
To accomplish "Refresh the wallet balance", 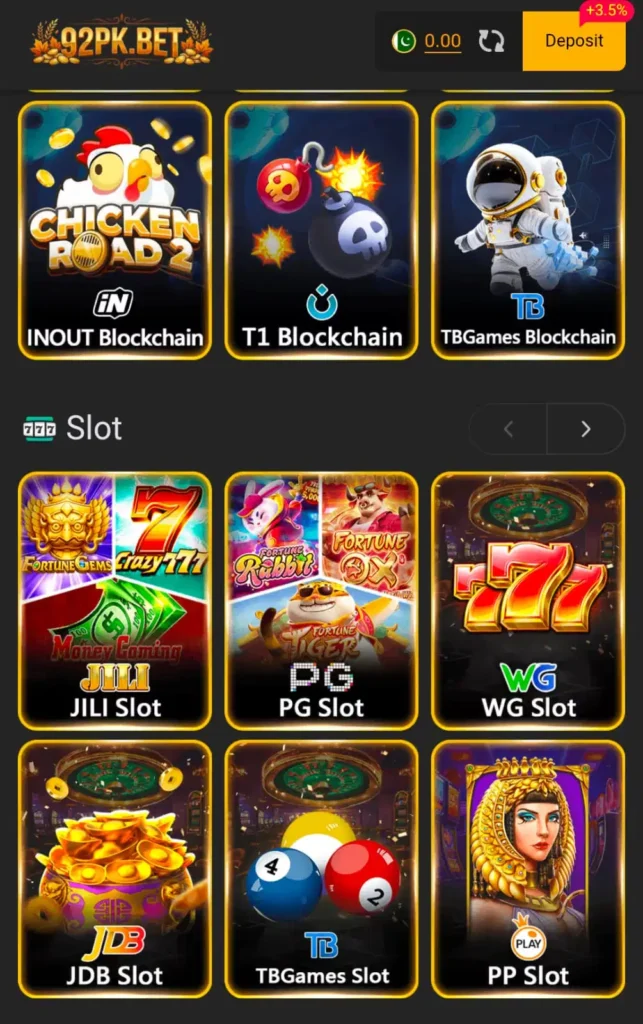I will pyautogui.click(x=491, y=41).
